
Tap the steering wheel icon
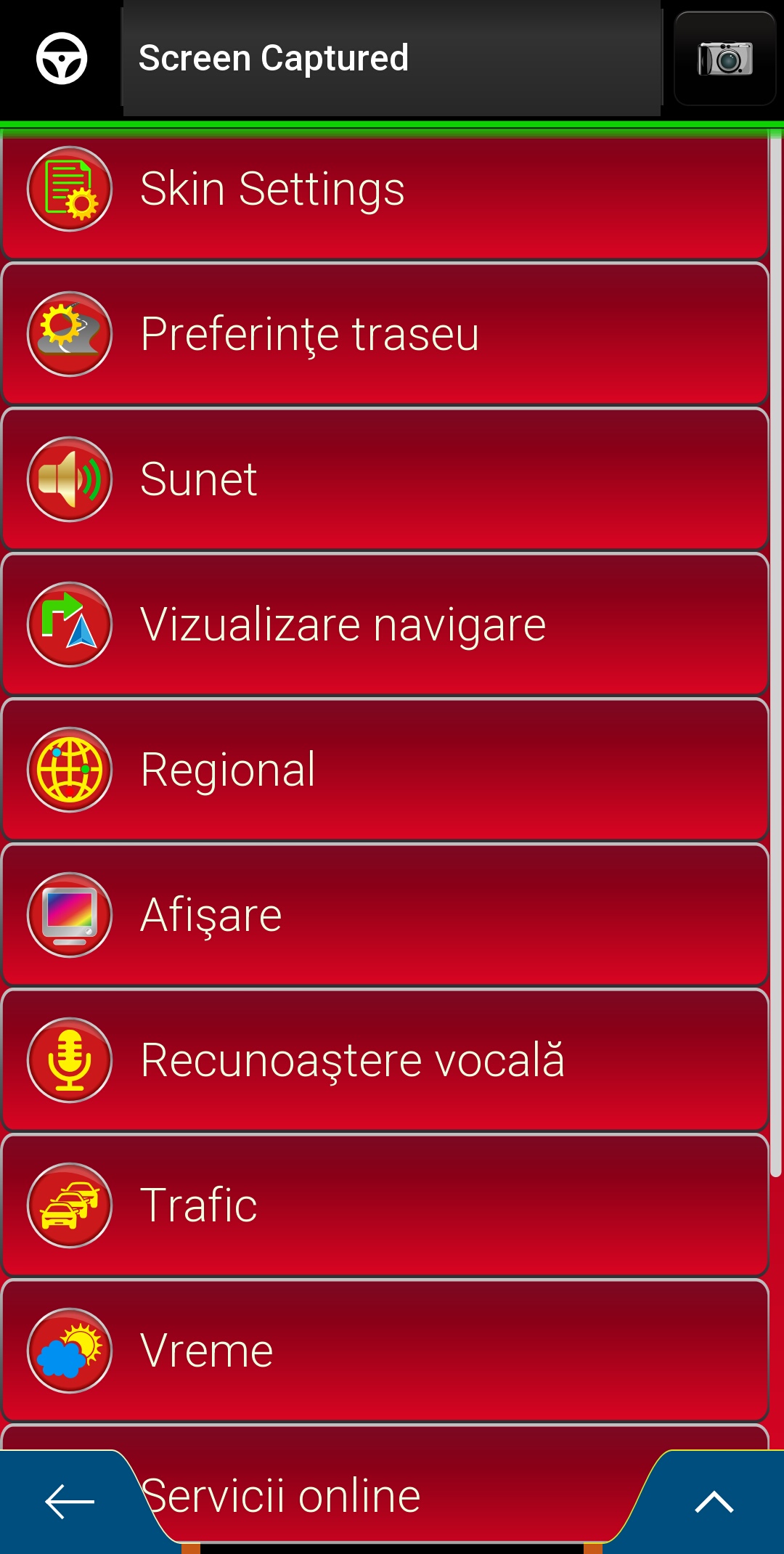point(62,58)
